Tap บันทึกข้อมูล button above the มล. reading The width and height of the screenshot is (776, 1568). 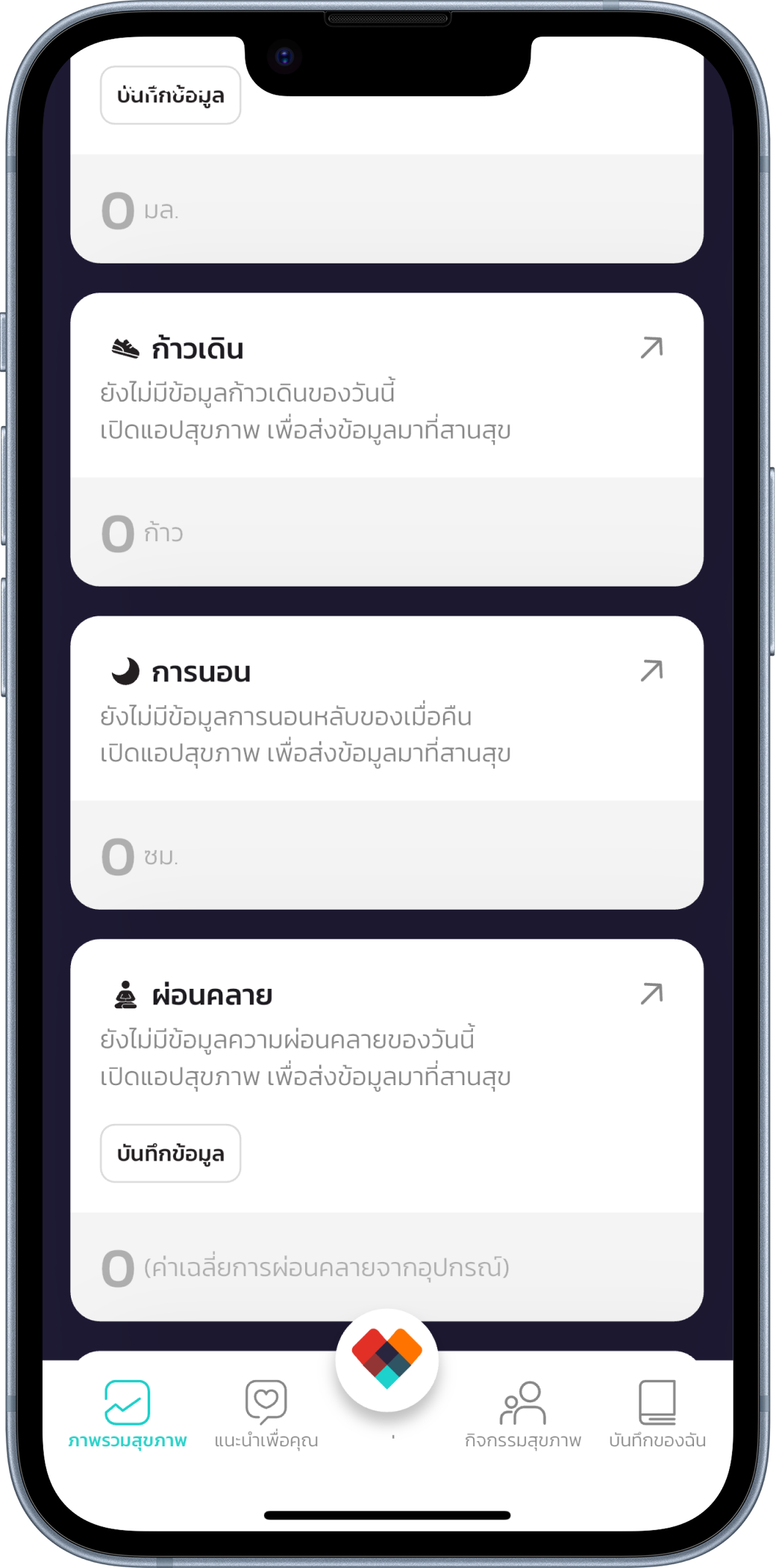coord(170,96)
